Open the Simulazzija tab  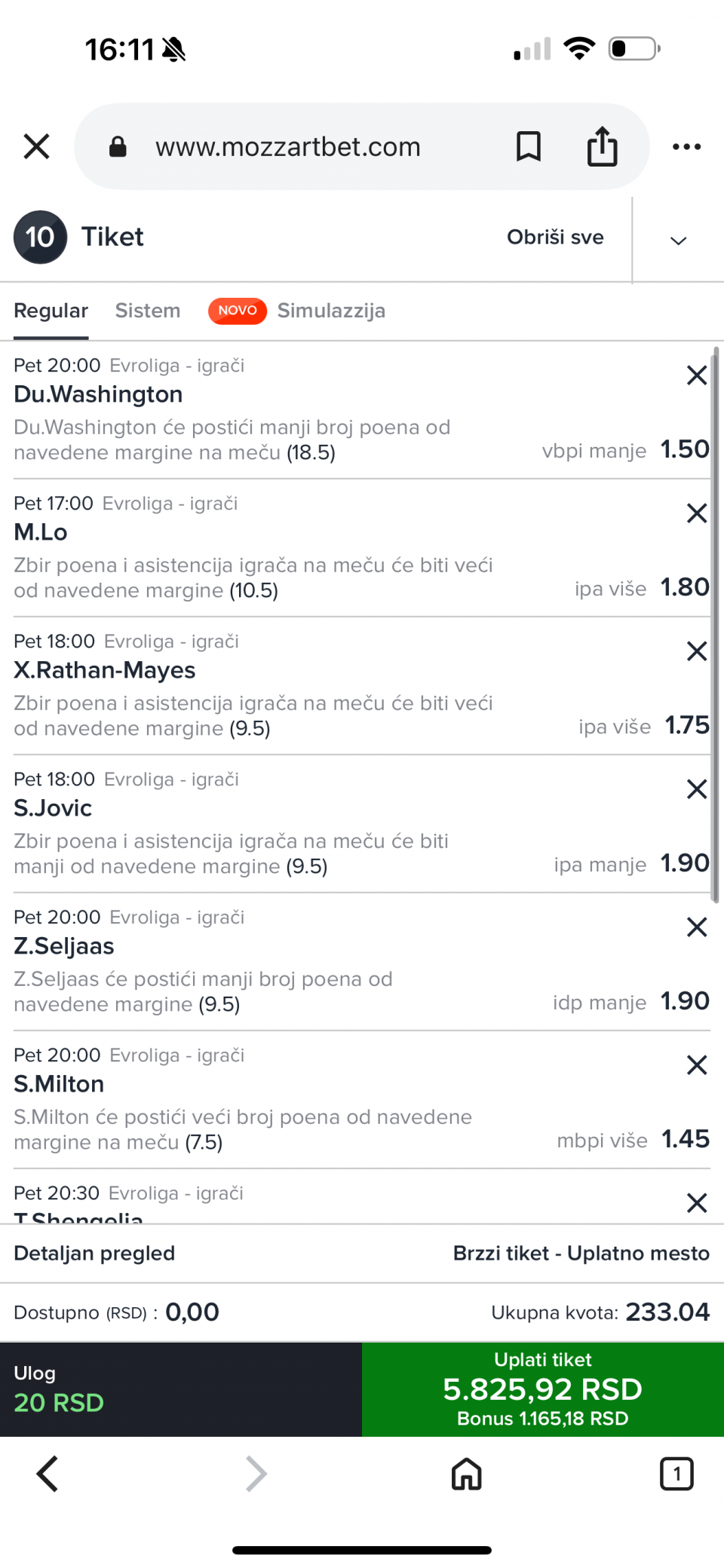[330, 311]
